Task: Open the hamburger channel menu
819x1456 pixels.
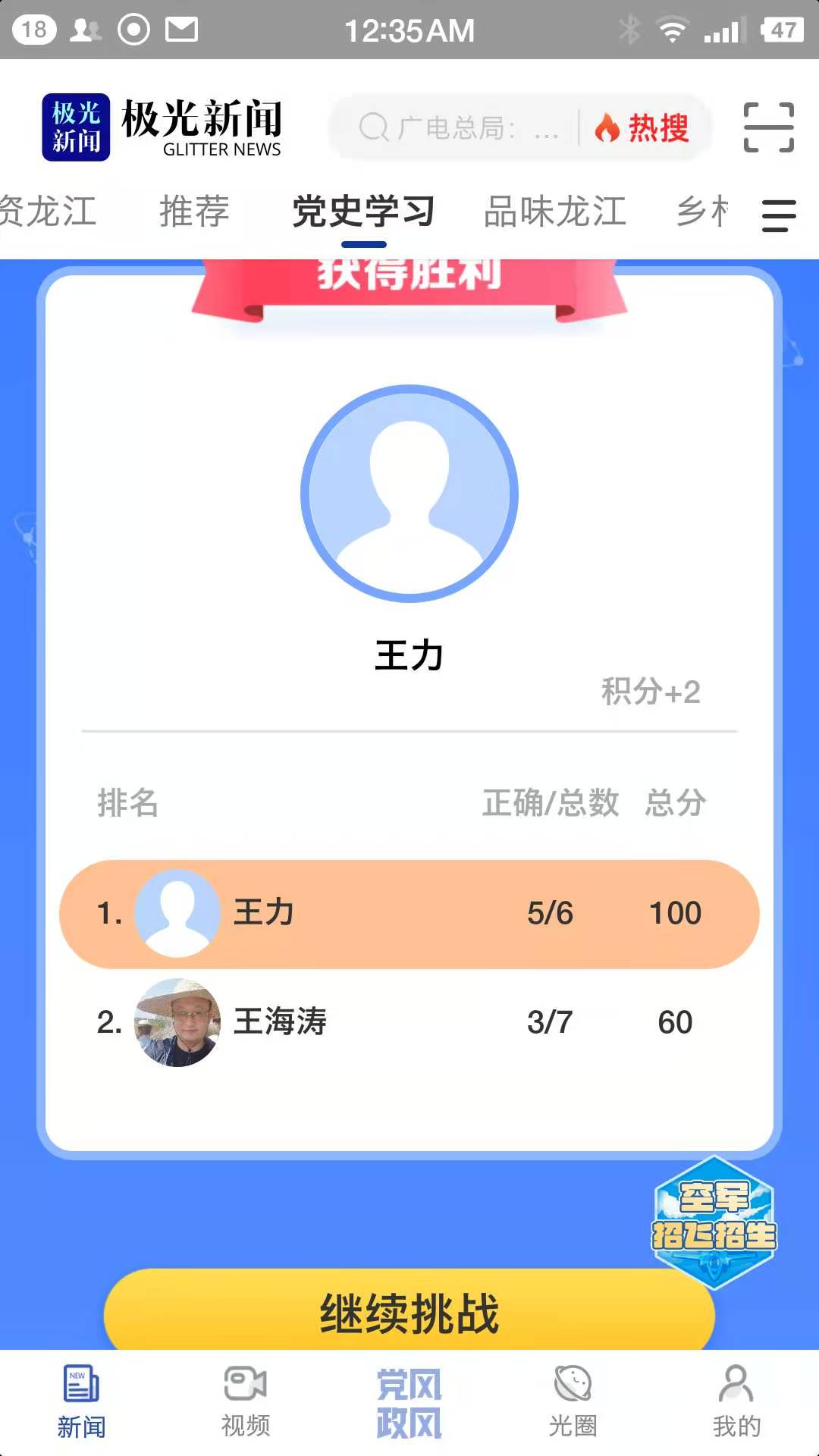Action: click(777, 216)
